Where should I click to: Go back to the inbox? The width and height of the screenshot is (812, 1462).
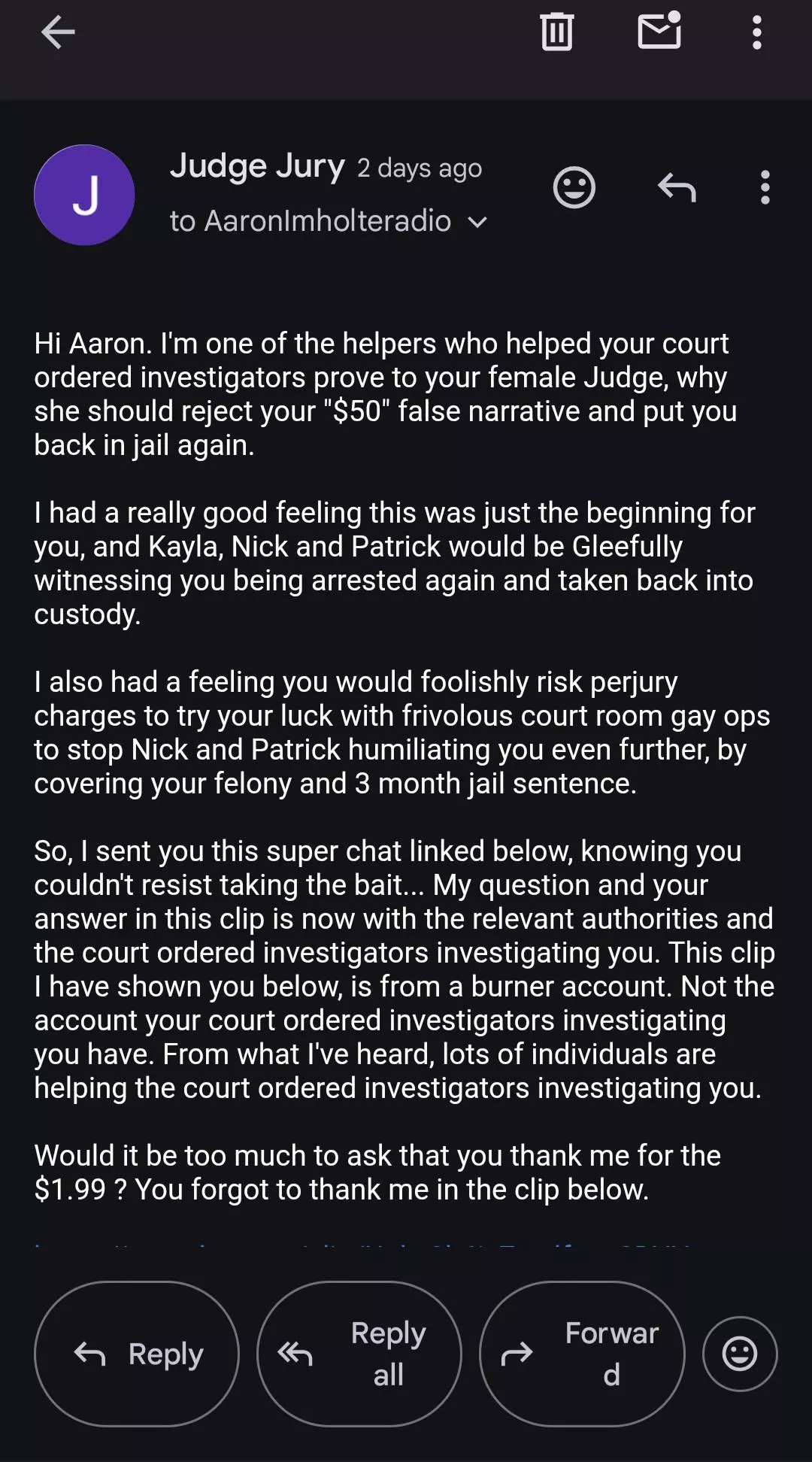58,32
